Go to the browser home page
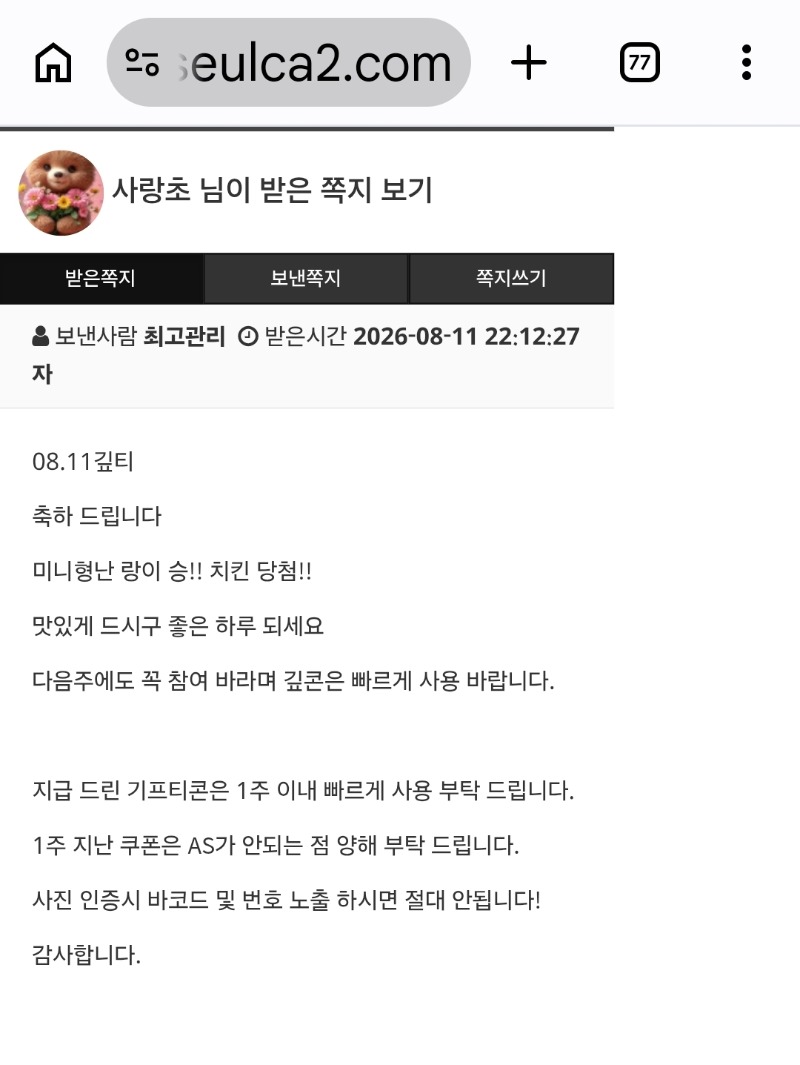 pyautogui.click(x=53, y=62)
